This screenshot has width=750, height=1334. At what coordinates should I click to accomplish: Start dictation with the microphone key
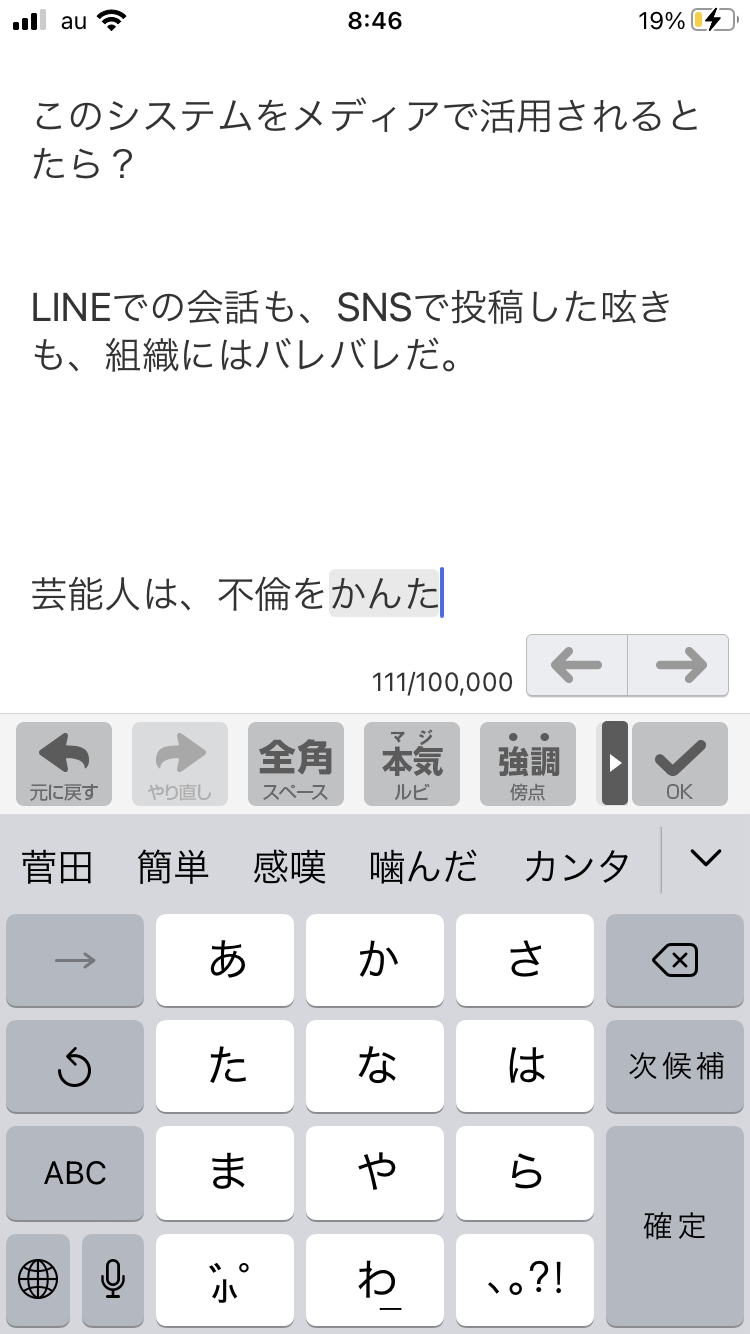[x=113, y=1278]
